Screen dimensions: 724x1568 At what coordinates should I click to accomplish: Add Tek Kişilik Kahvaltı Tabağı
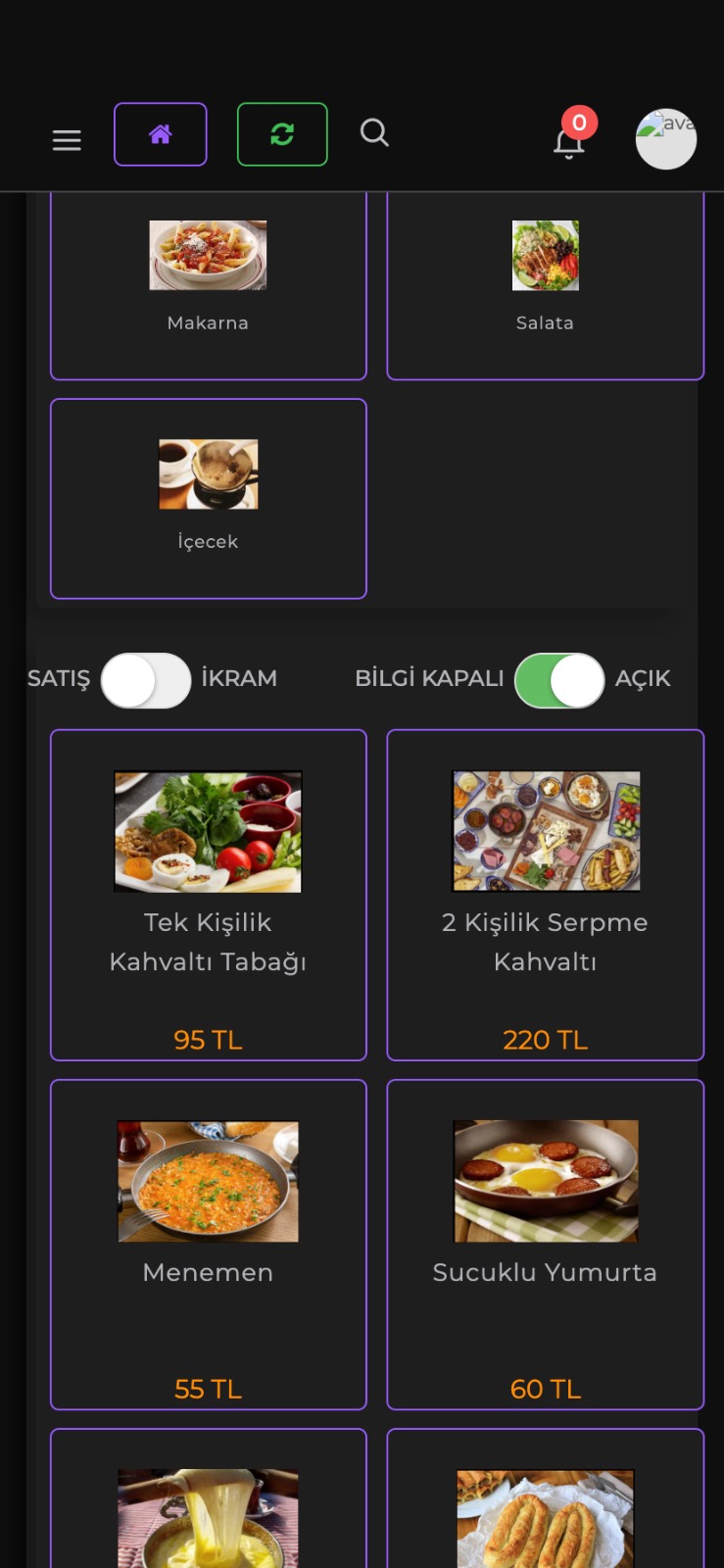208,894
